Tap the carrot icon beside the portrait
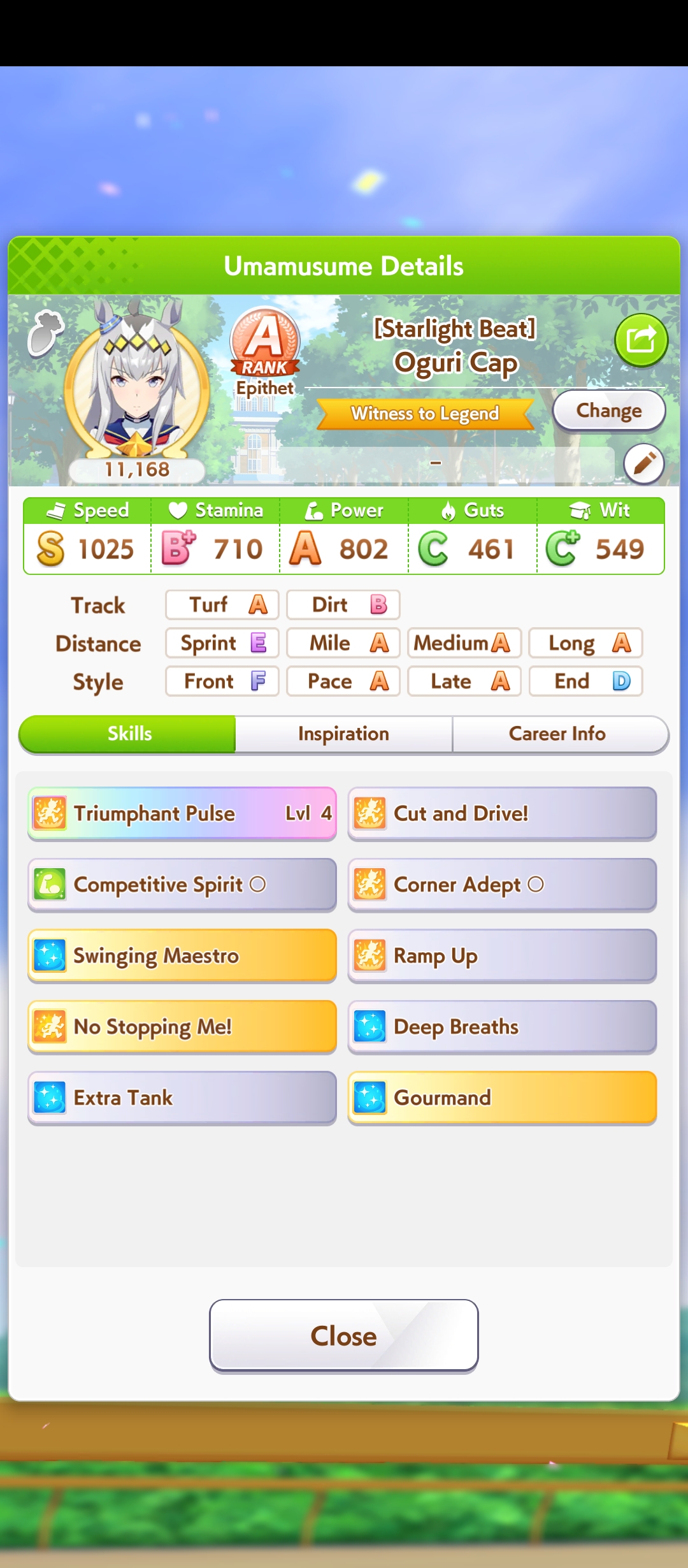The height and width of the screenshot is (1568, 688). click(45, 332)
